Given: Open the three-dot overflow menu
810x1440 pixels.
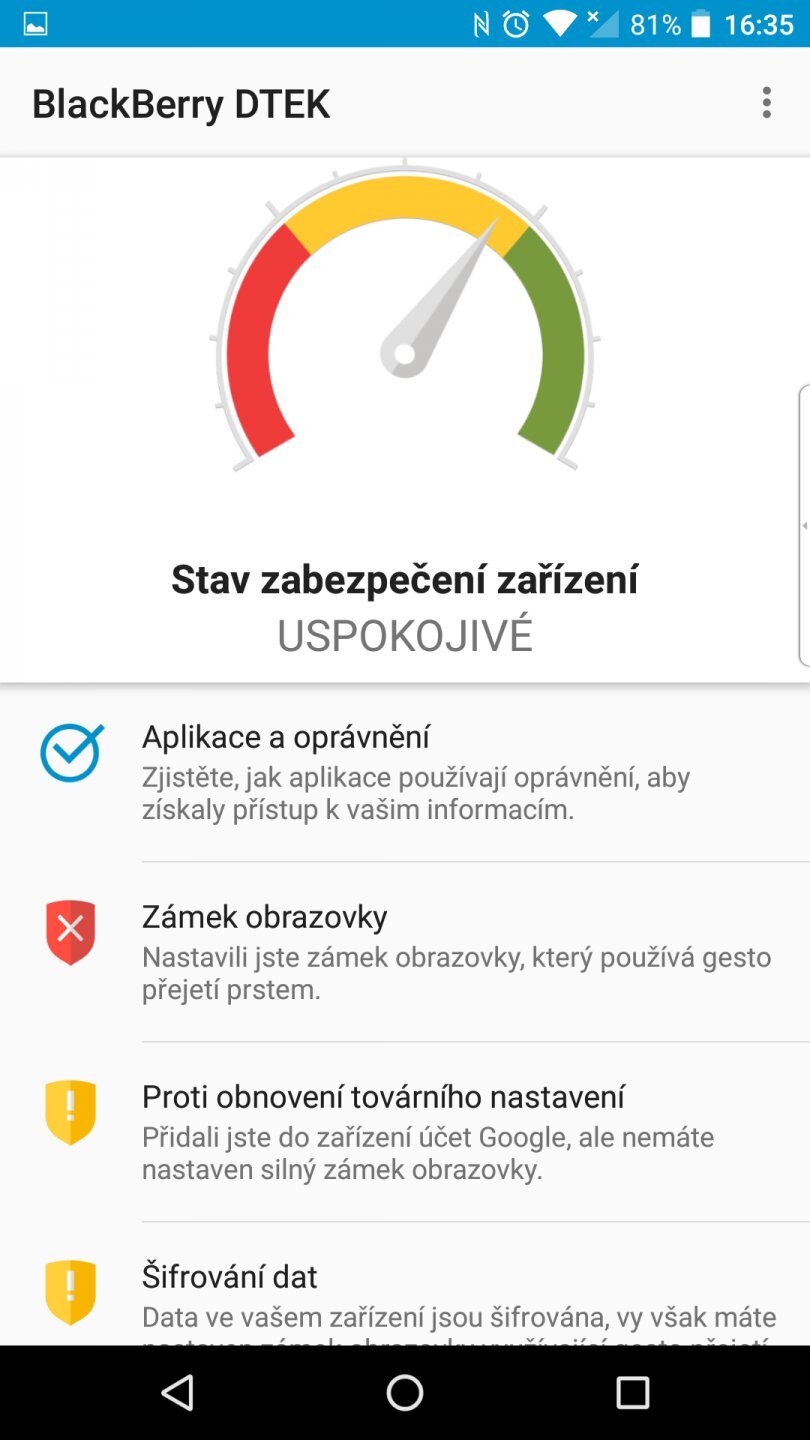Looking at the screenshot, I should 767,102.
